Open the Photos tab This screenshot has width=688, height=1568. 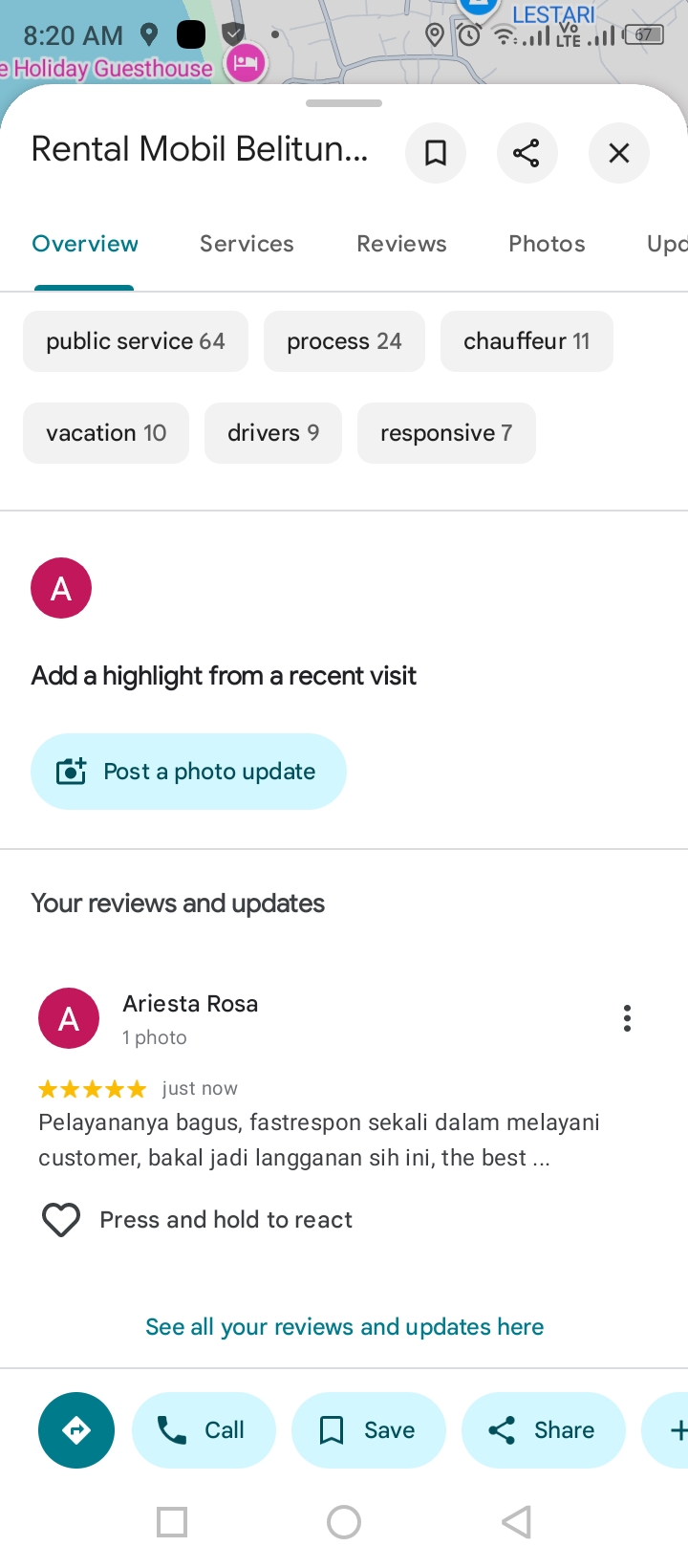(547, 244)
